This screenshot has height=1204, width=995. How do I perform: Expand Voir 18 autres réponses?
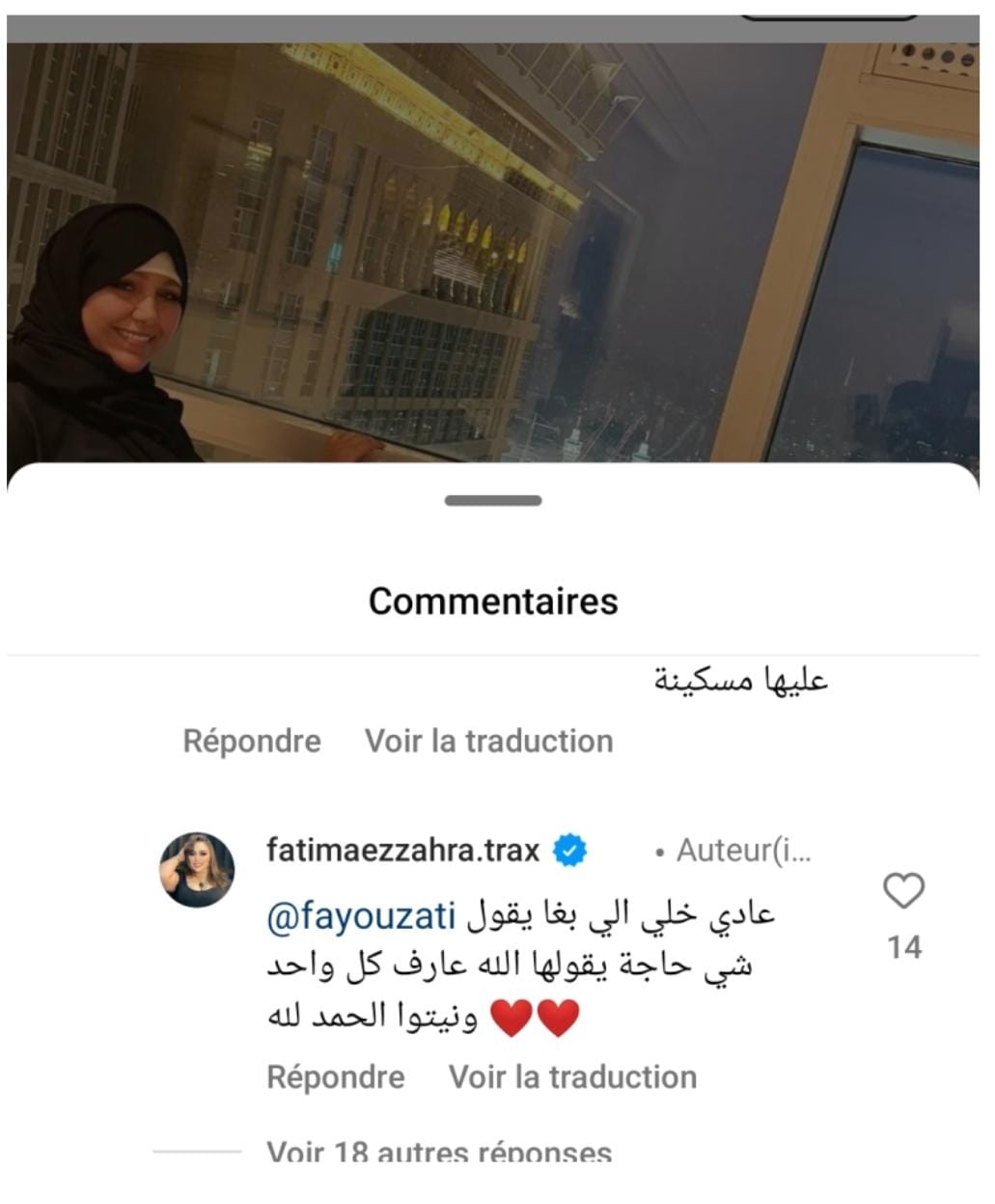point(438,1152)
